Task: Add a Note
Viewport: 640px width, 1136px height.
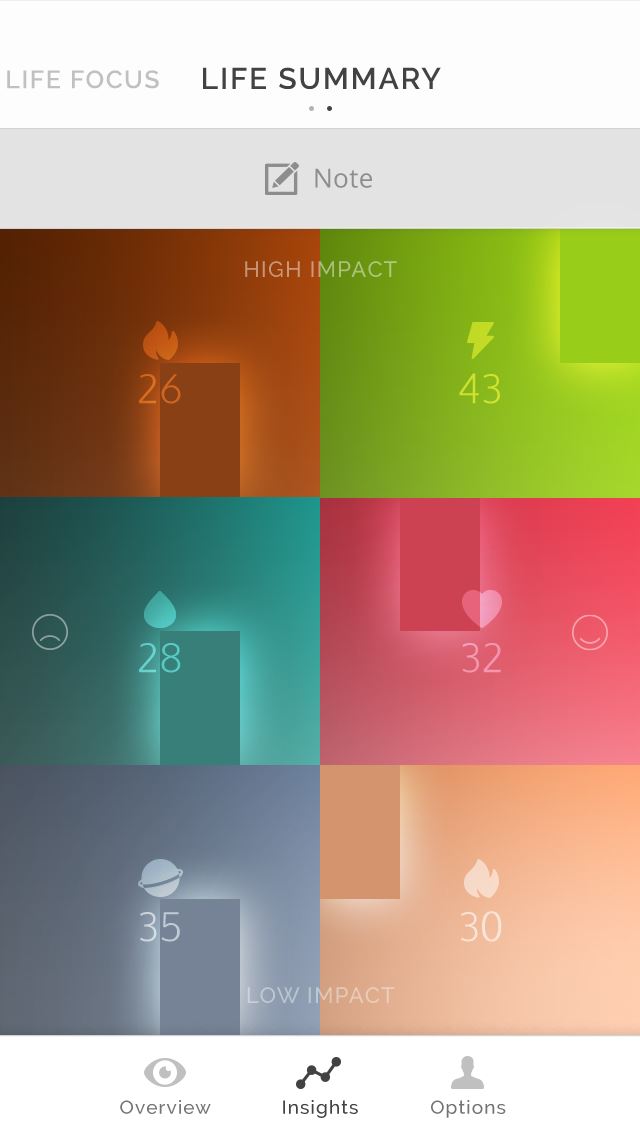Action: (x=320, y=179)
